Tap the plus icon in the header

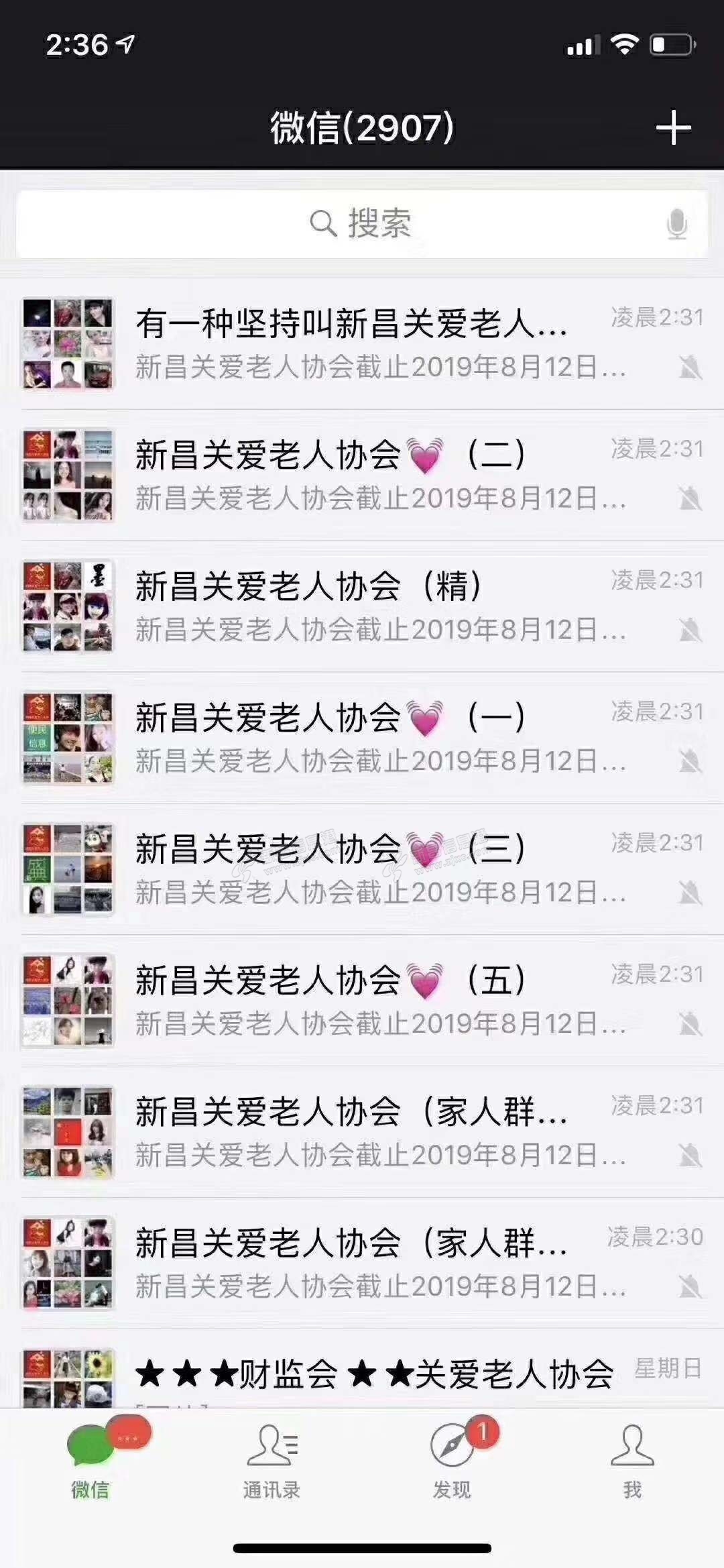click(x=673, y=128)
